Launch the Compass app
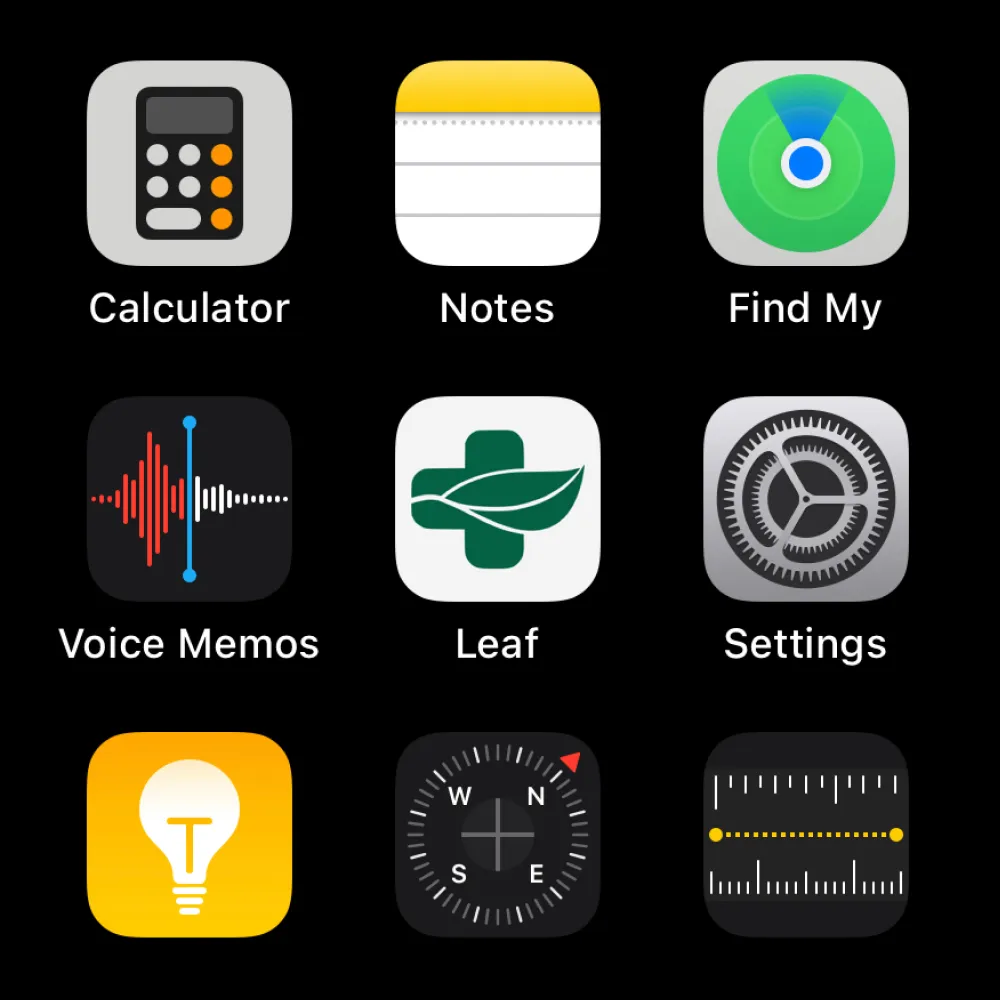Image resolution: width=1000 pixels, height=1000 pixels. click(x=498, y=835)
